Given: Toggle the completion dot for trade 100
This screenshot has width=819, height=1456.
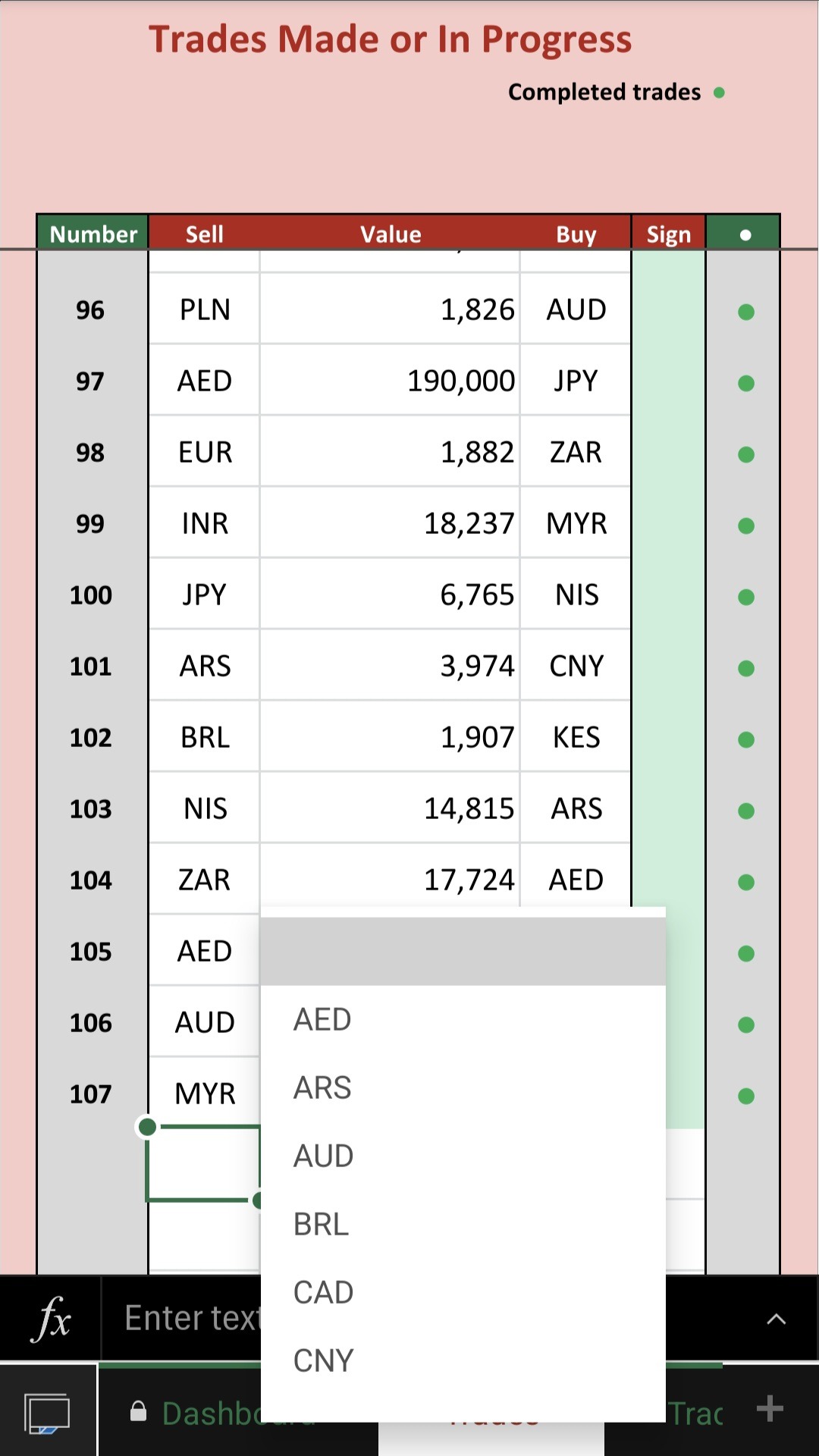Looking at the screenshot, I should tap(746, 596).
